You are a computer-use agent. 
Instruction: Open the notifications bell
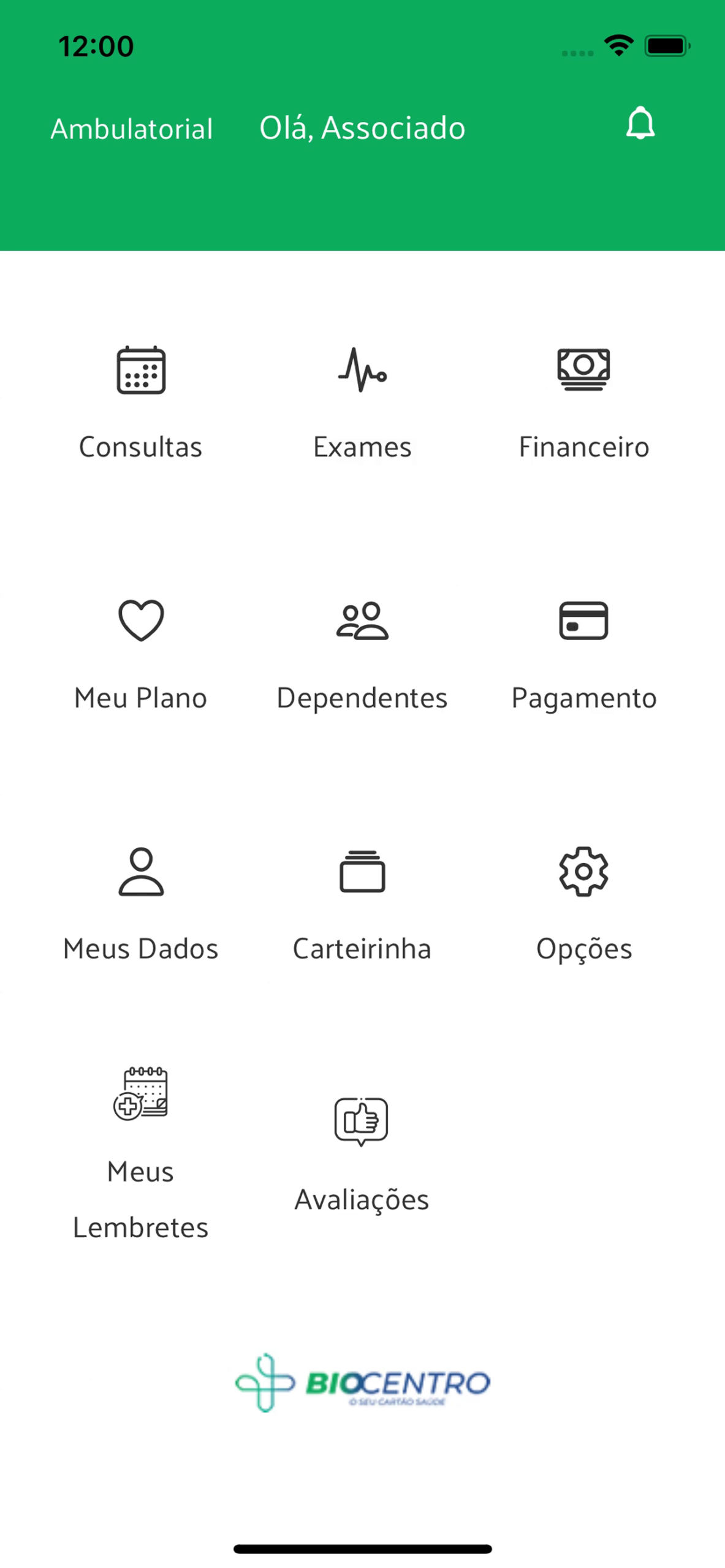point(640,124)
